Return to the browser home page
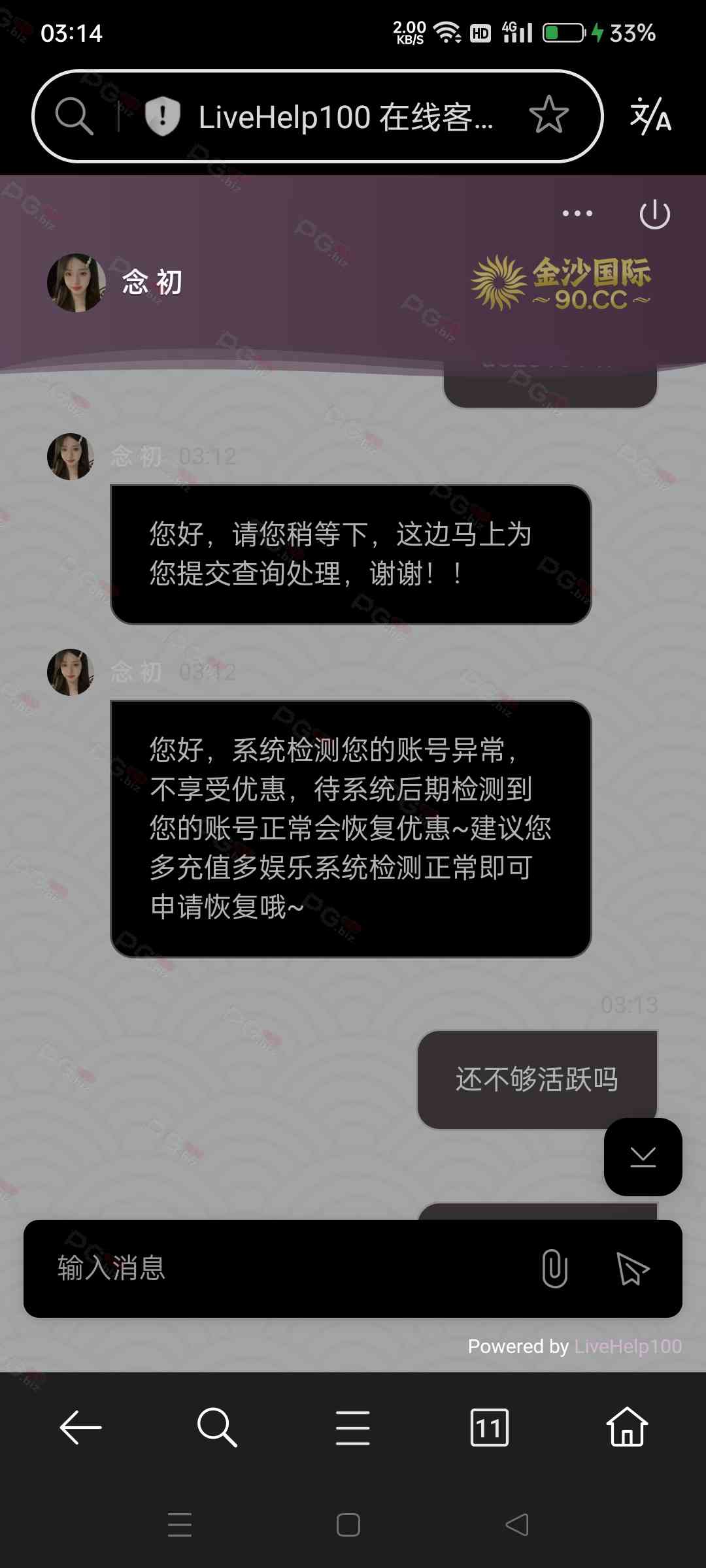The image size is (706, 1568). coord(626,1428)
